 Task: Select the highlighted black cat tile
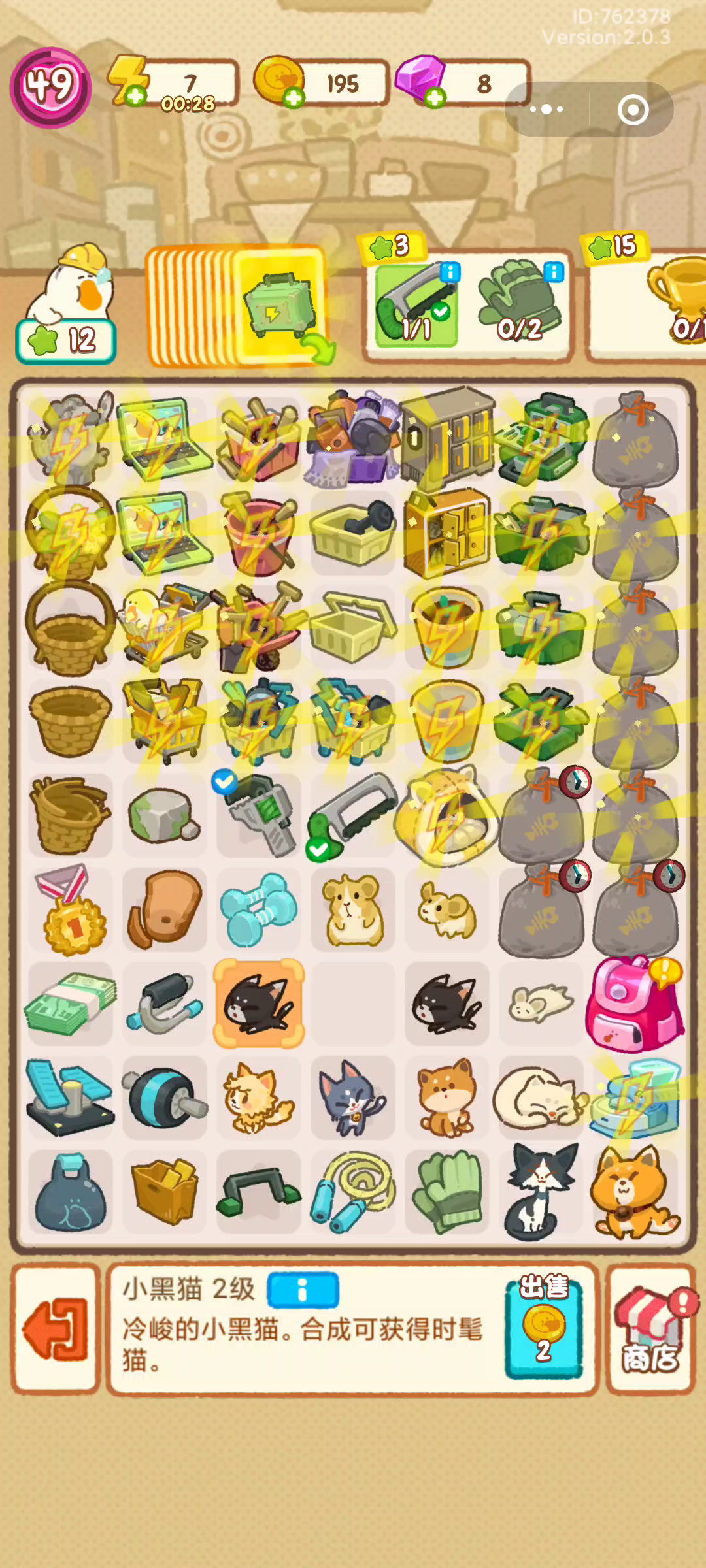click(259, 1004)
